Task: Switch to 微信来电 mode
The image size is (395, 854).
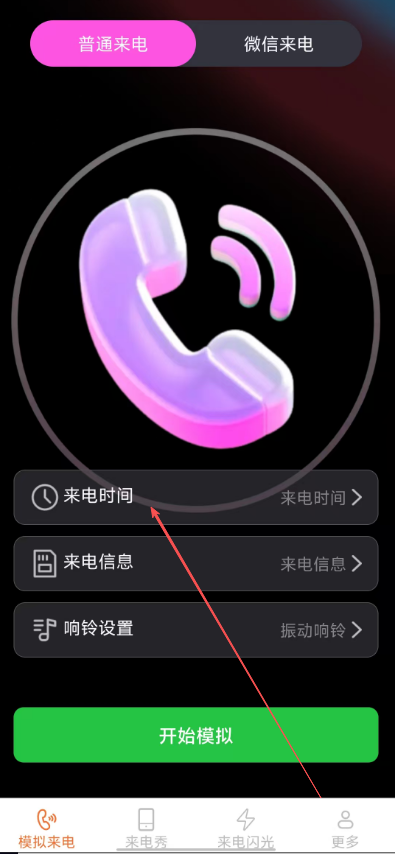Action: 278,44
